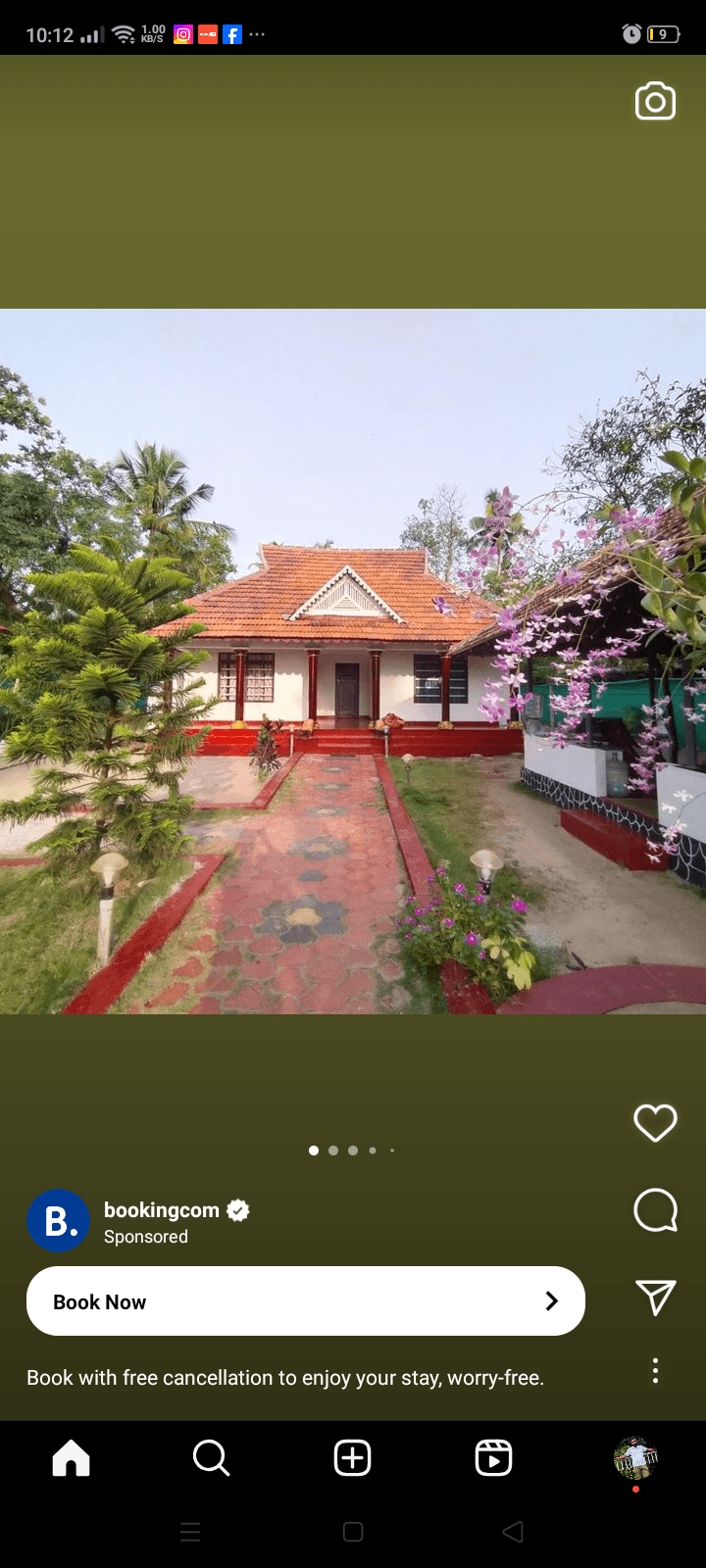Viewport: 706px width, 1568px height.
Task: Switch to the Search tab
Action: (211, 1458)
